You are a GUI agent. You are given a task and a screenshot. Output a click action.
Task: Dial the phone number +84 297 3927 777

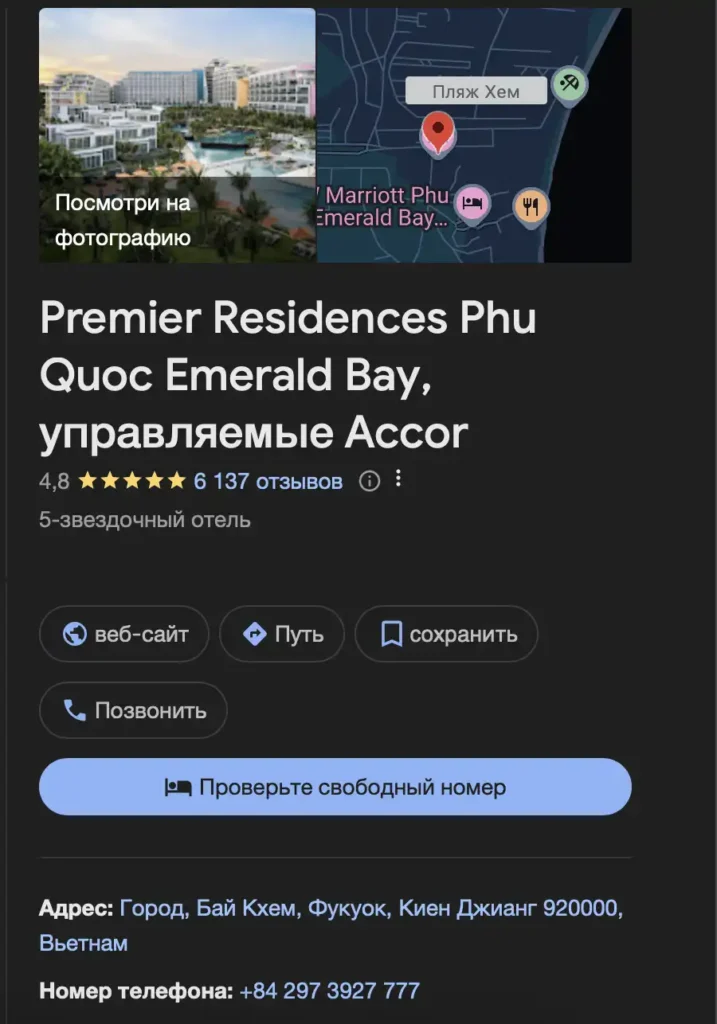(329, 991)
